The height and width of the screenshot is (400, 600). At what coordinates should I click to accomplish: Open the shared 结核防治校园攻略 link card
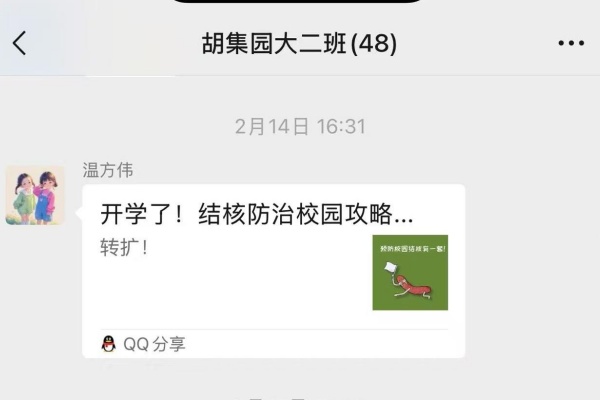coord(273,258)
